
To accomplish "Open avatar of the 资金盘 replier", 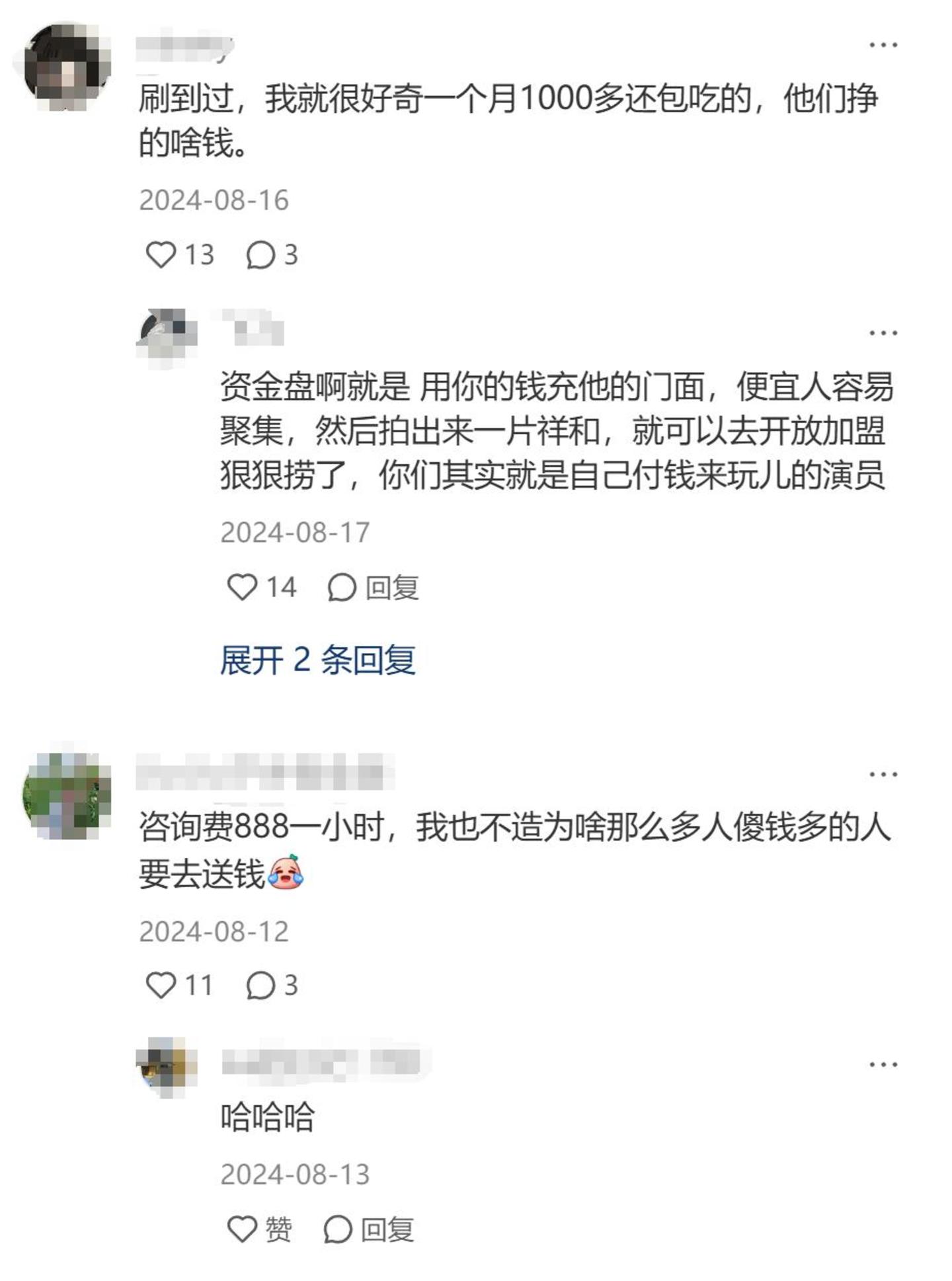I will click(167, 336).
